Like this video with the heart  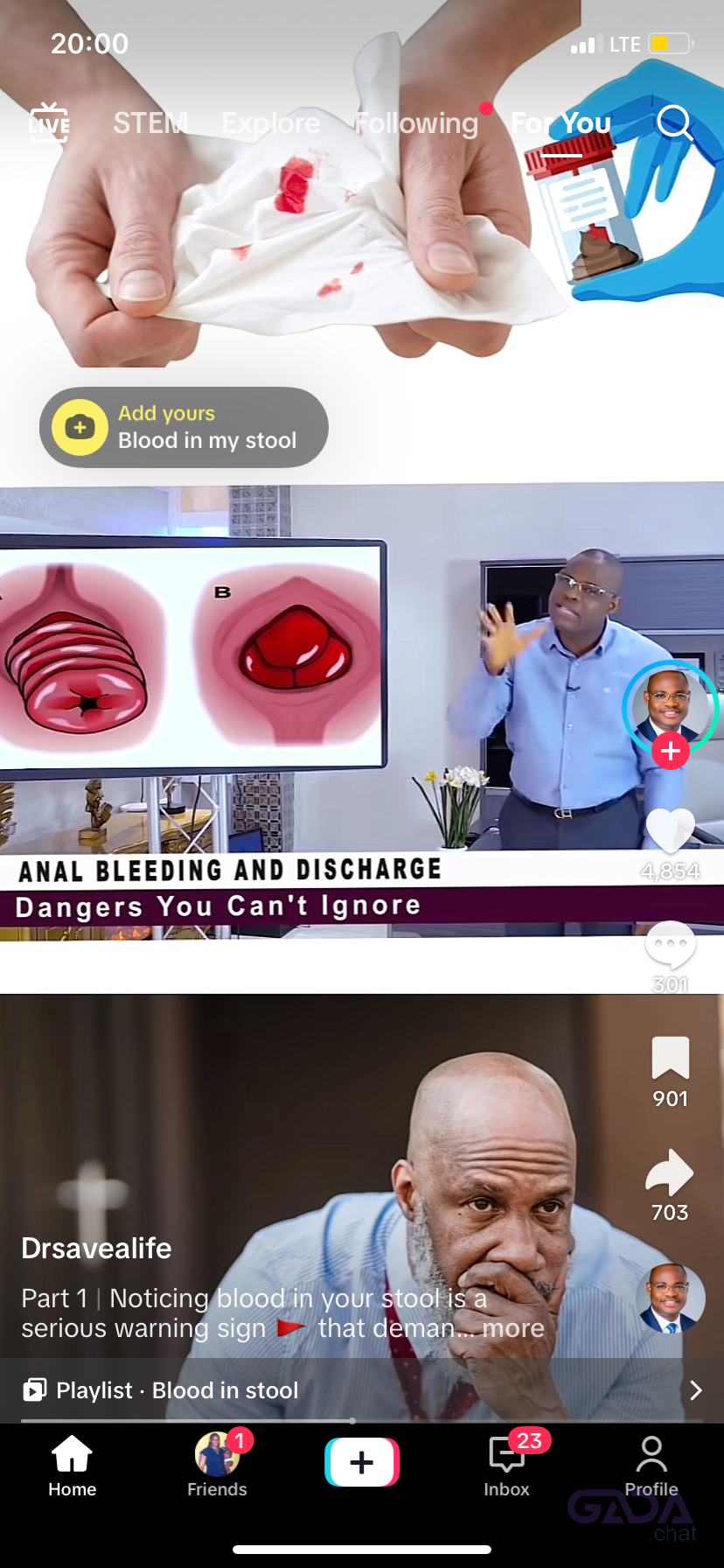pos(670,830)
